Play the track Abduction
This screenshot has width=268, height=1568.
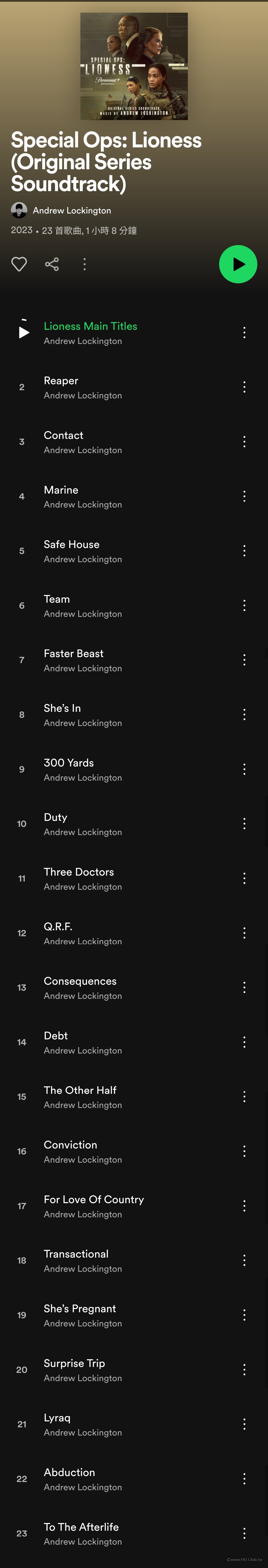pos(69,1472)
